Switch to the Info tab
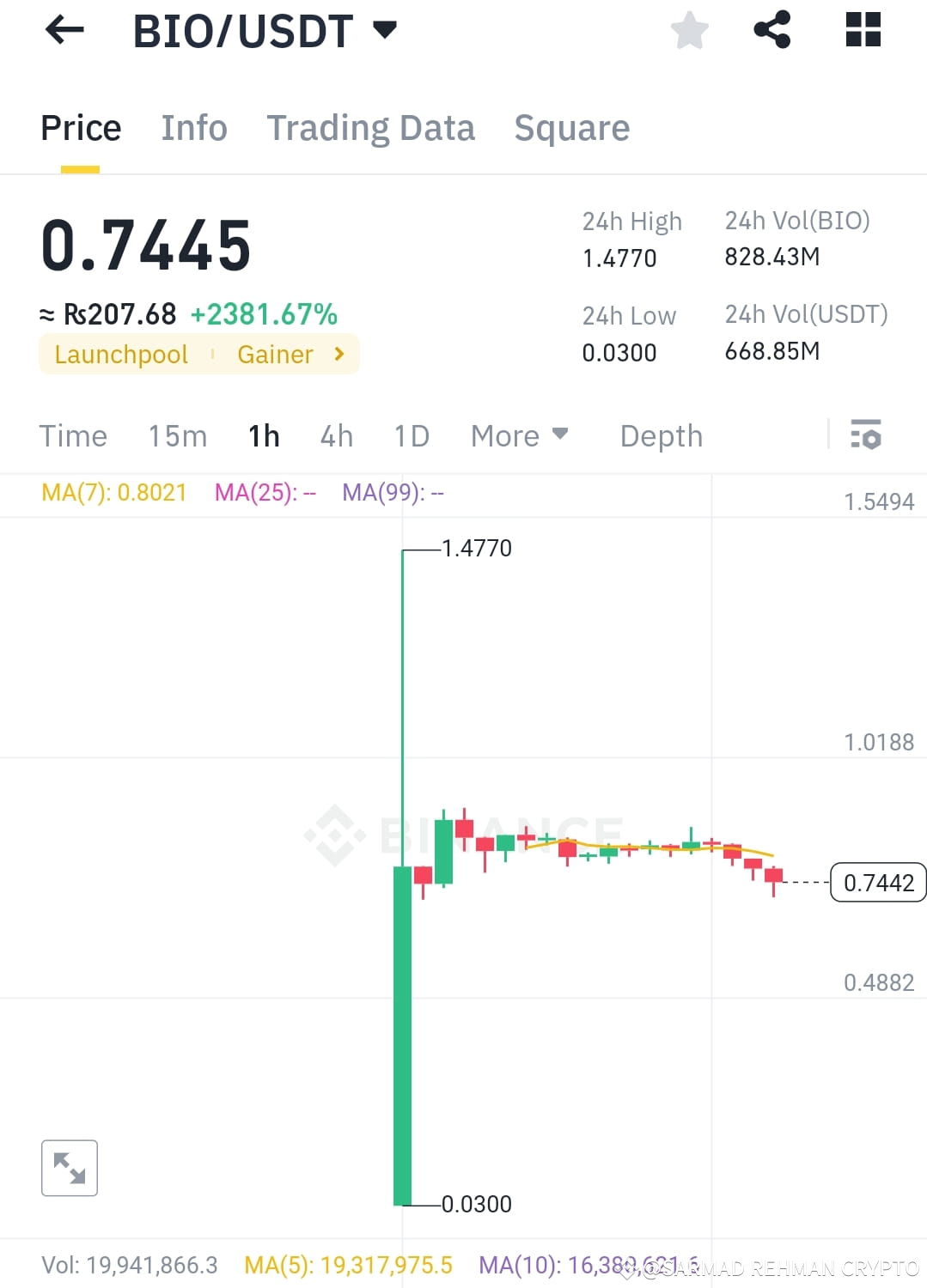This screenshot has width=927, height=1288. pos(193,127)
